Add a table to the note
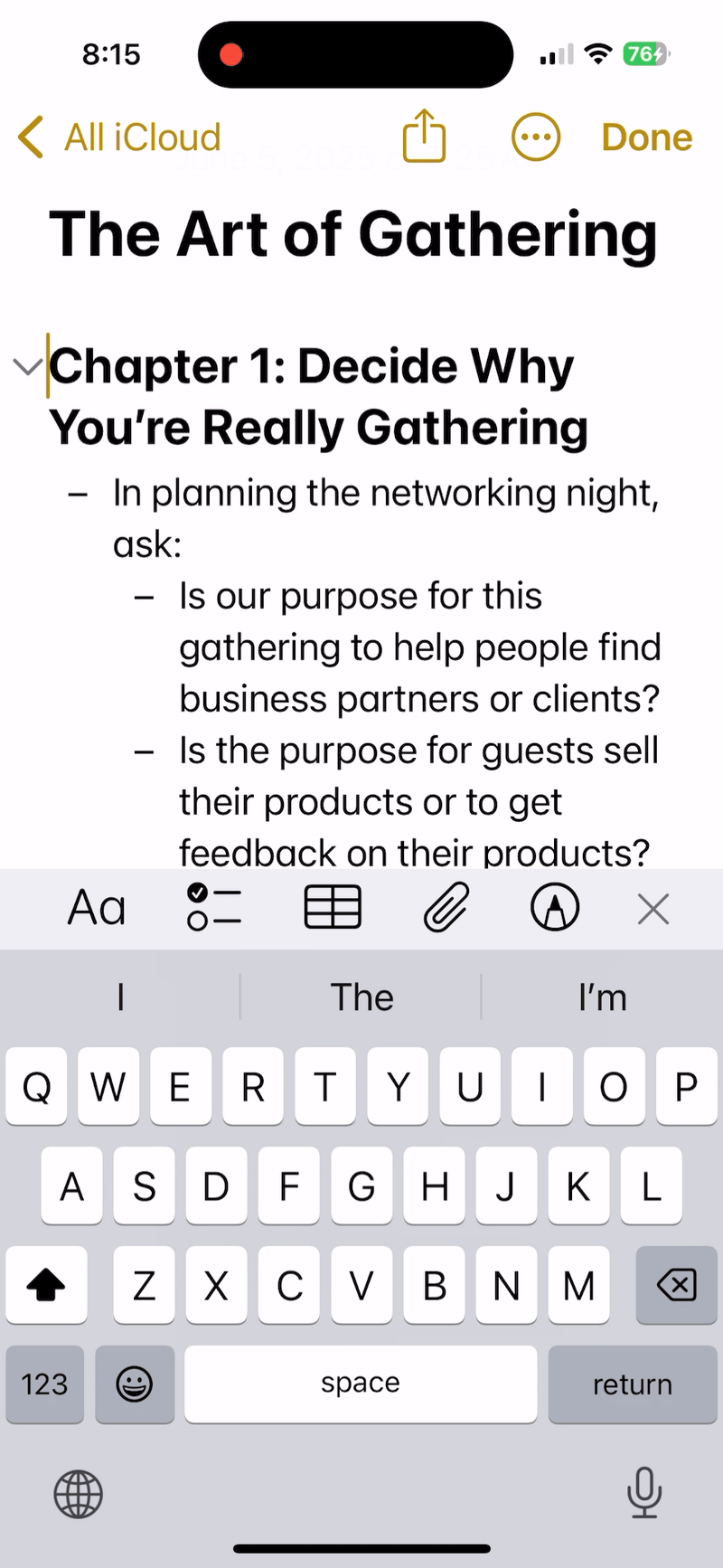 tap(333, 908)
